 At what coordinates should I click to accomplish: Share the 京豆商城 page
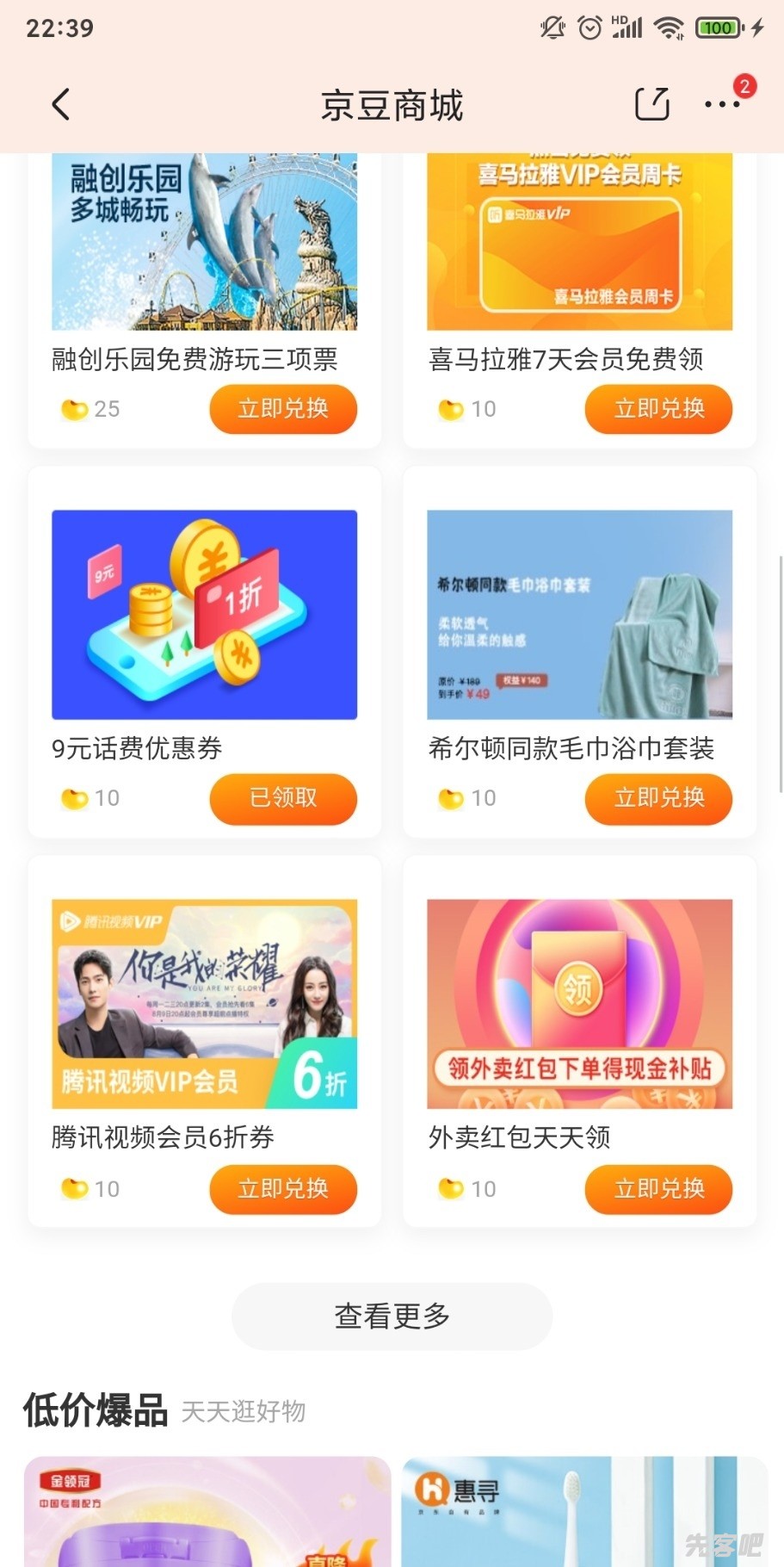[651, 105]
